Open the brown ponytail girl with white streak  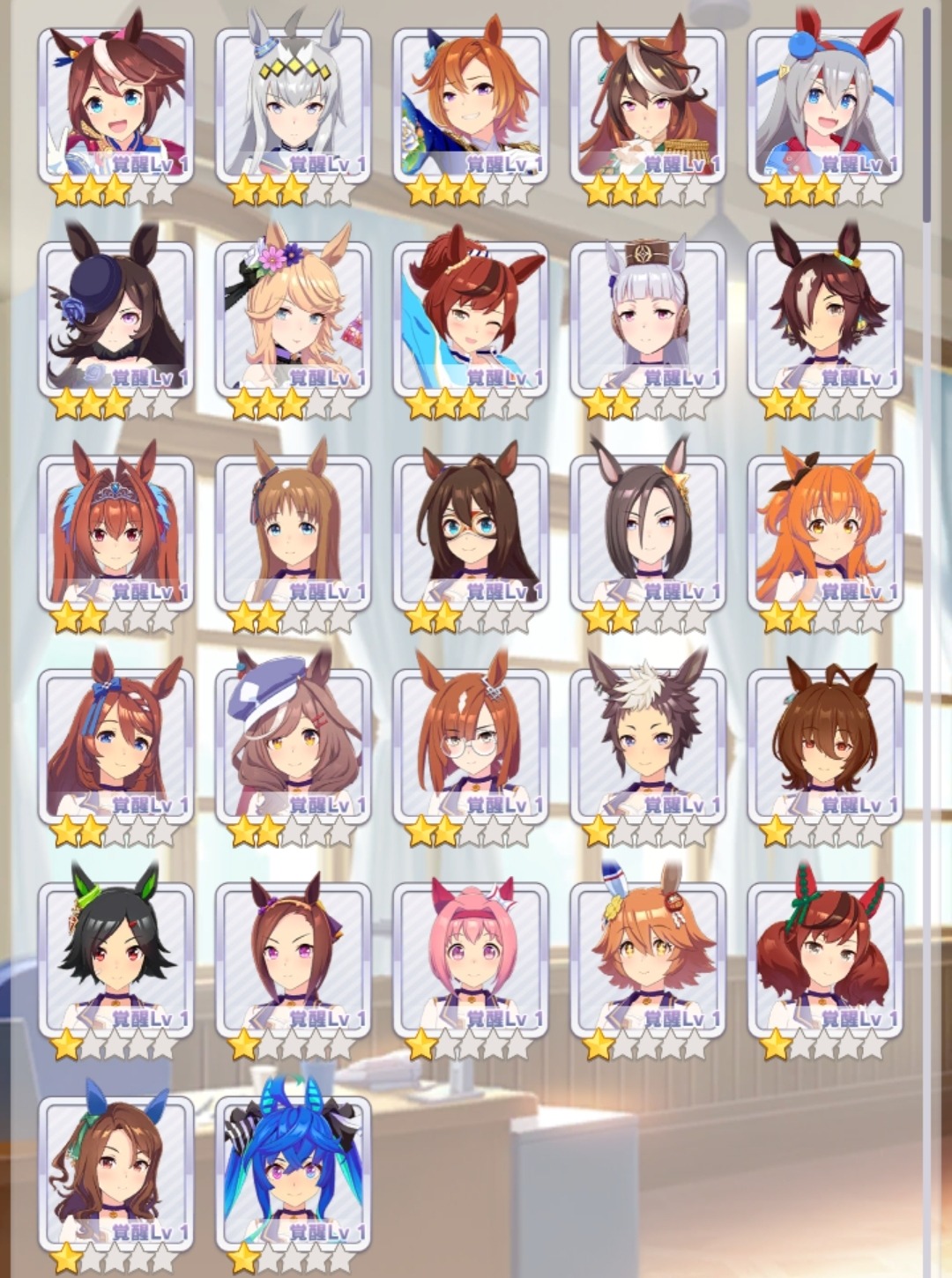point(116,106)
